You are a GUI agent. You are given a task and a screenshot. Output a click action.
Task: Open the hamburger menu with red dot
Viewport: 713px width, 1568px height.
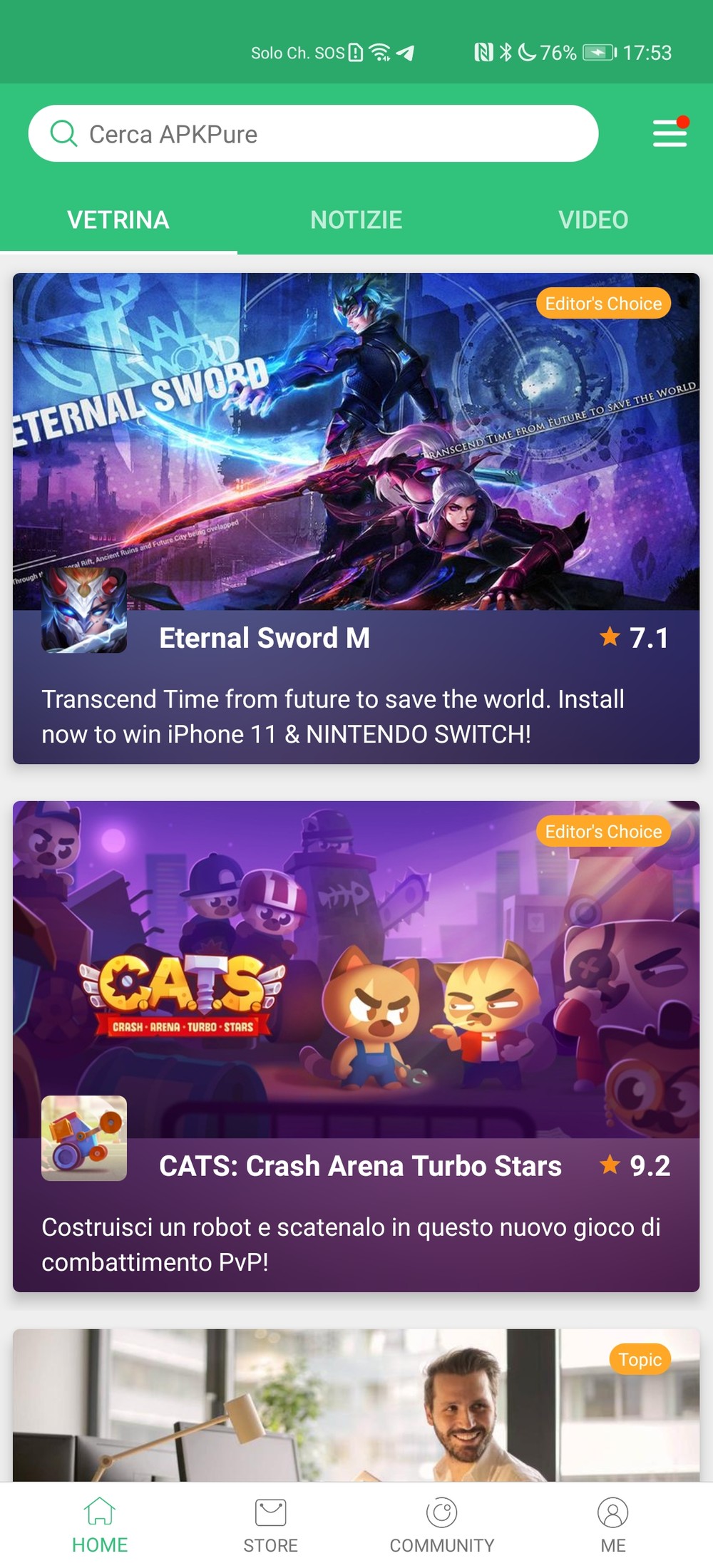pos(670,133)
